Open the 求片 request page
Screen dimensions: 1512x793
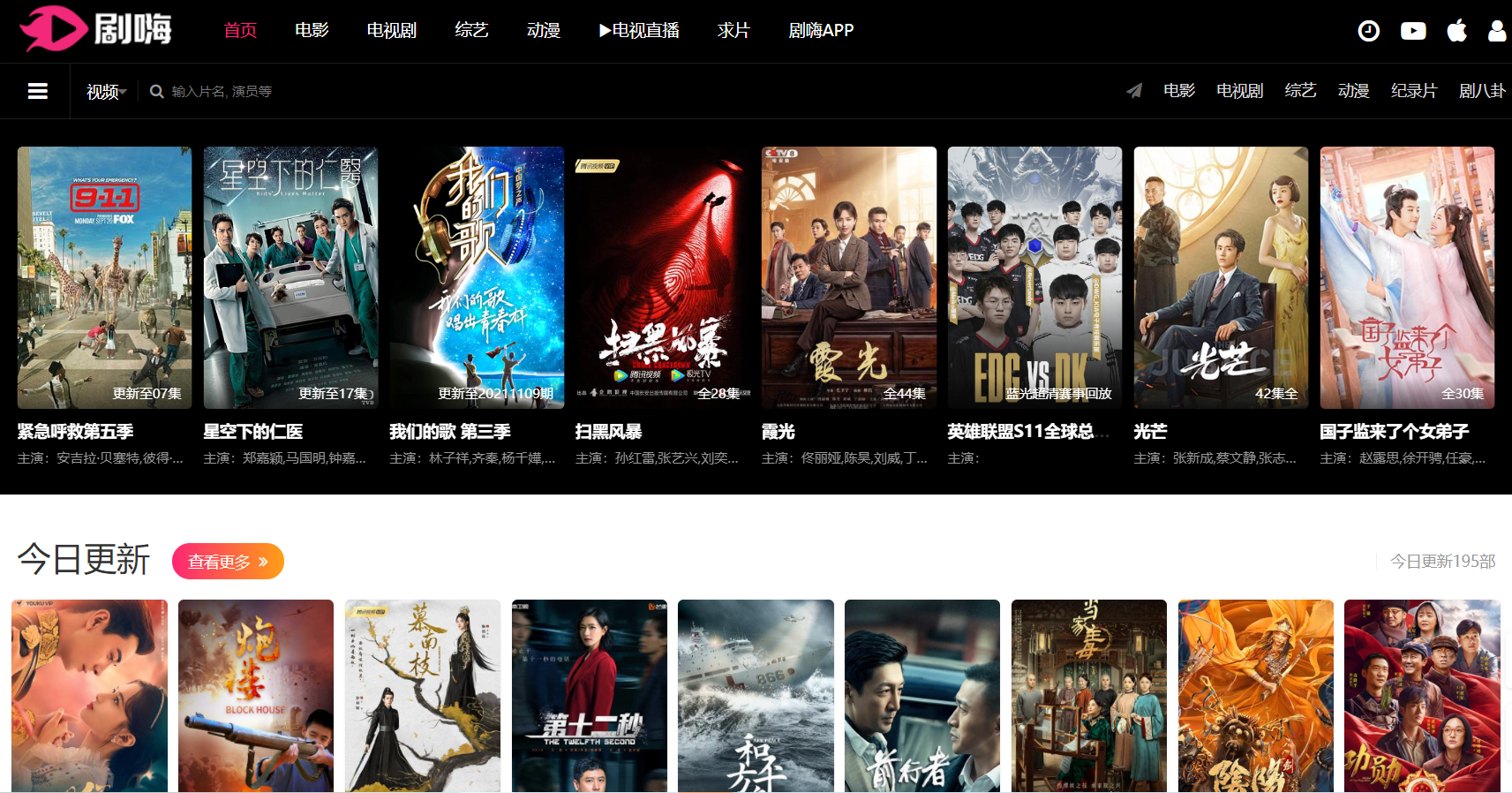coord(733,31)
